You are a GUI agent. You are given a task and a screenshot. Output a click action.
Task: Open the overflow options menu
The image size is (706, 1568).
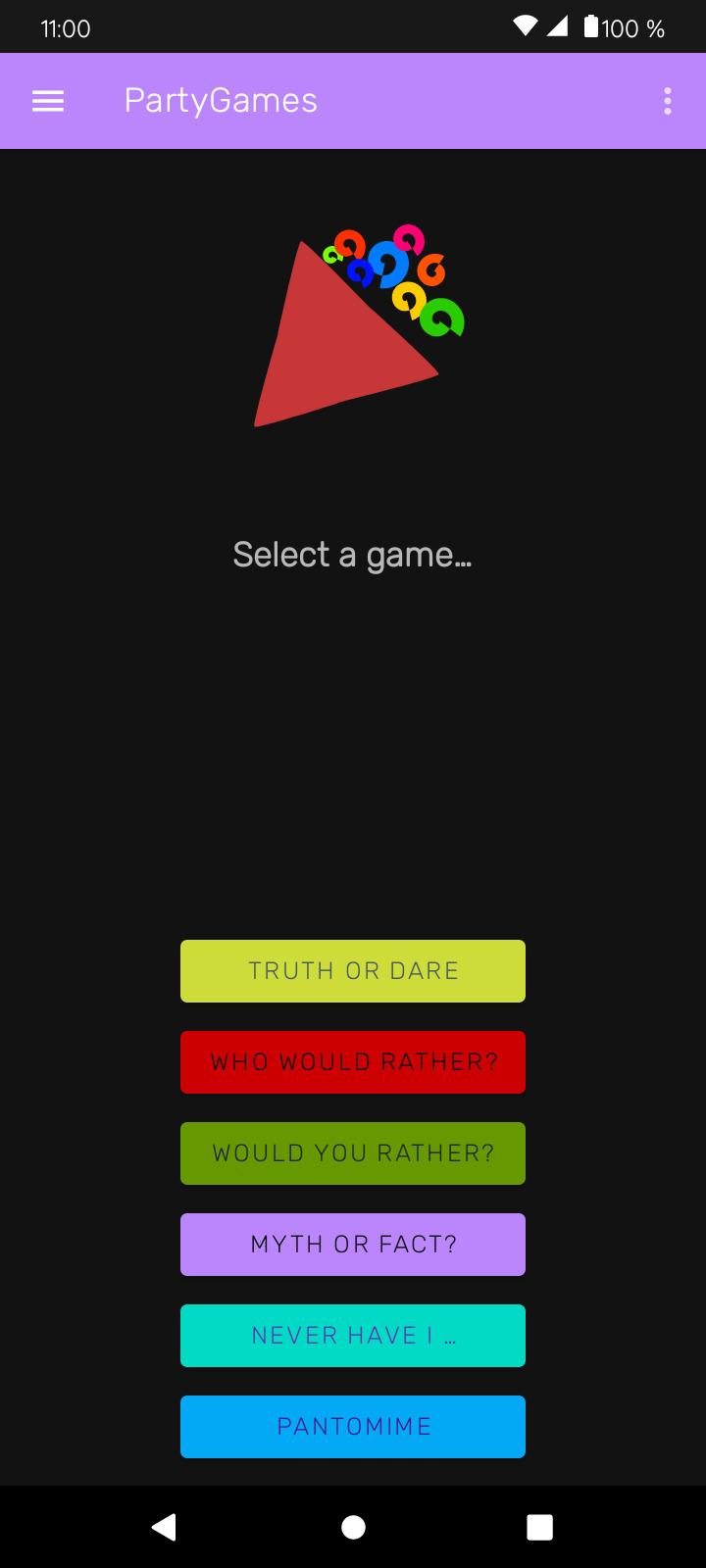click(x=667, y=101)
